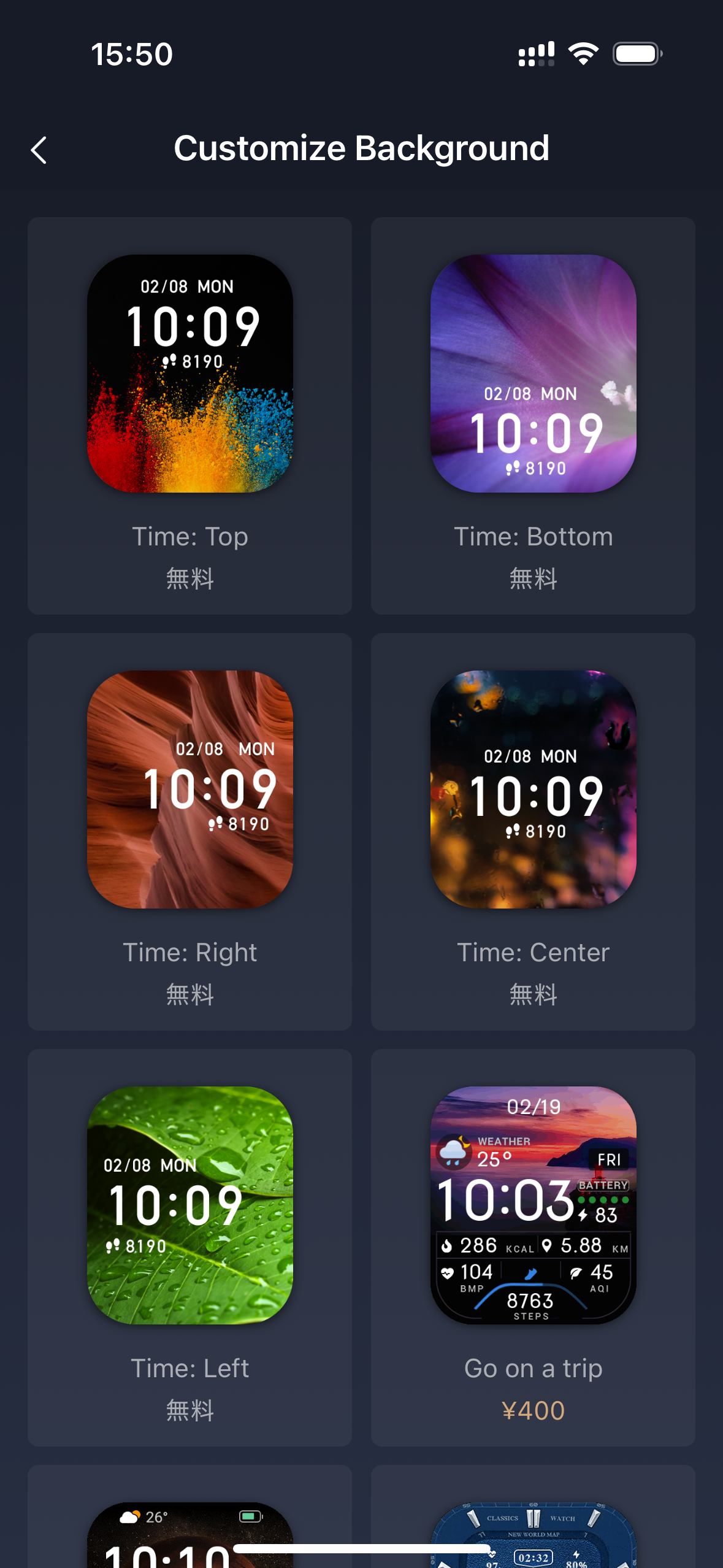Go back from Customize Background
The width and height of the screenshot is (723, 1568).
pos(39,150)
